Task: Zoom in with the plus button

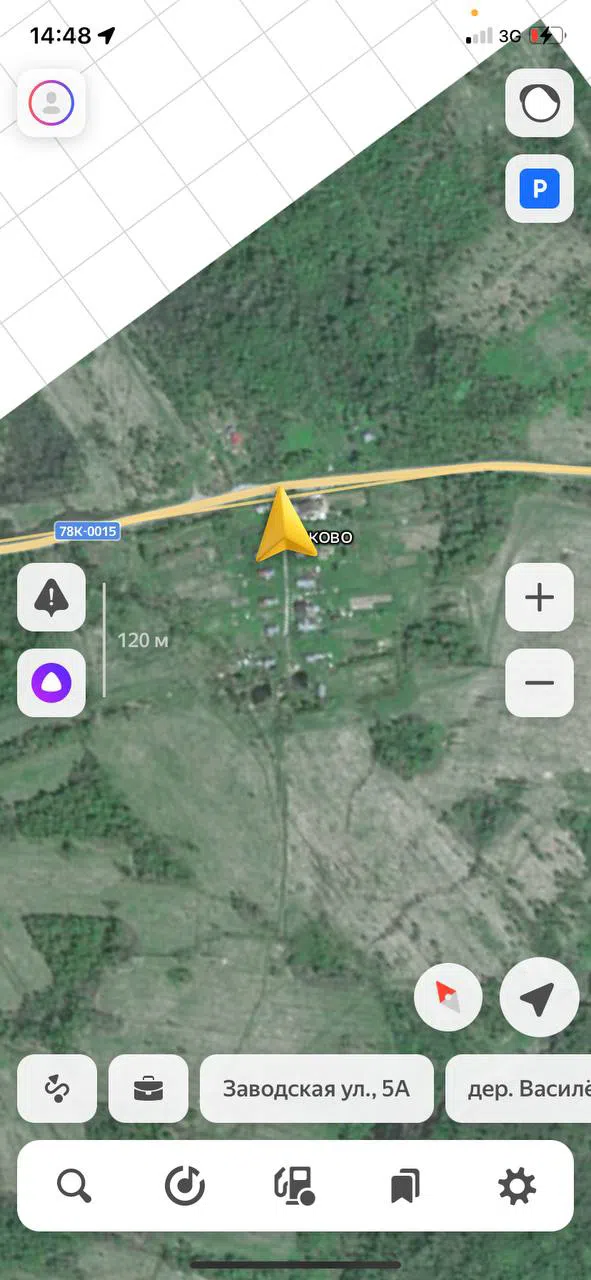Action: [539, 597]
